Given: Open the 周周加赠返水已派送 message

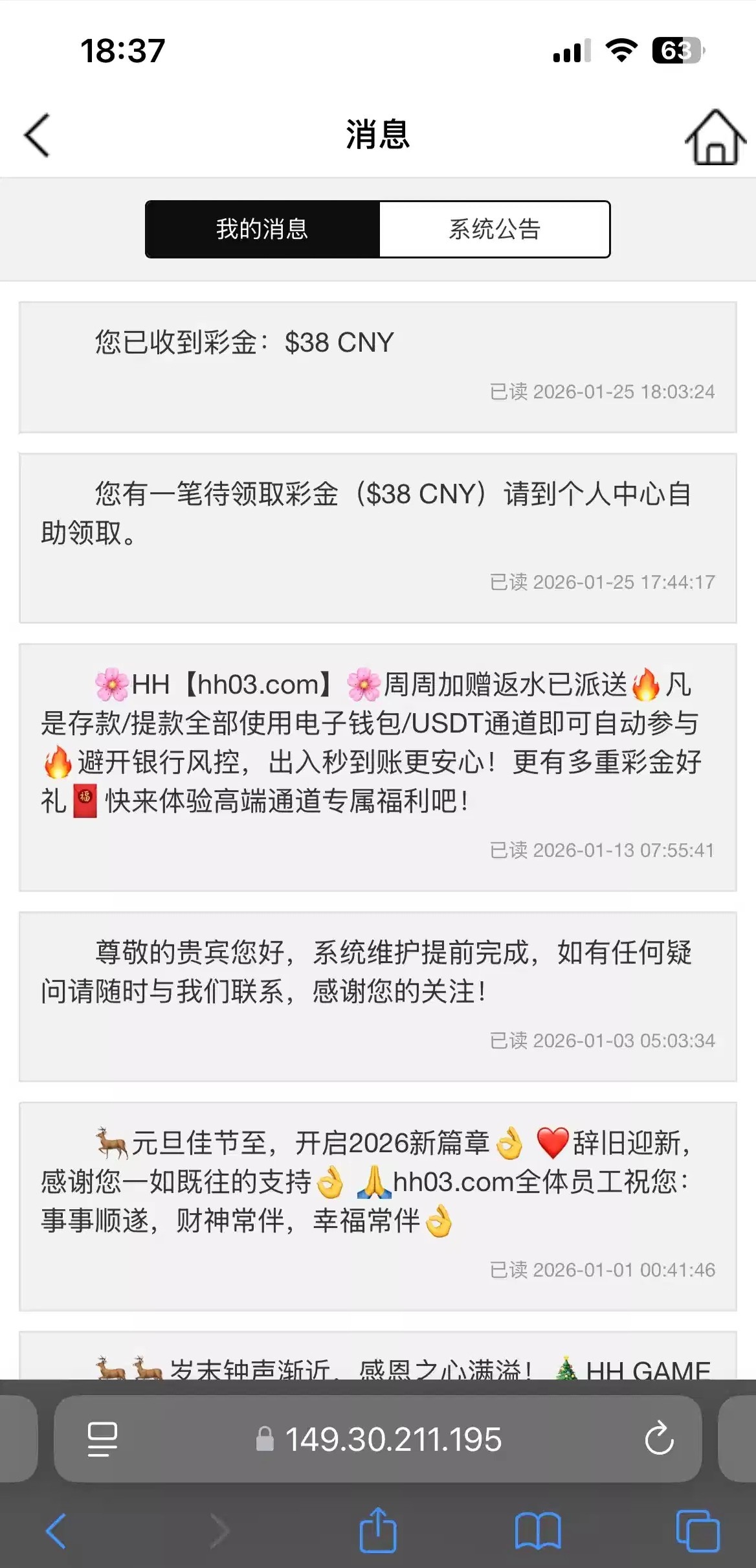Looking at the screenshot, I should [377, 767].
